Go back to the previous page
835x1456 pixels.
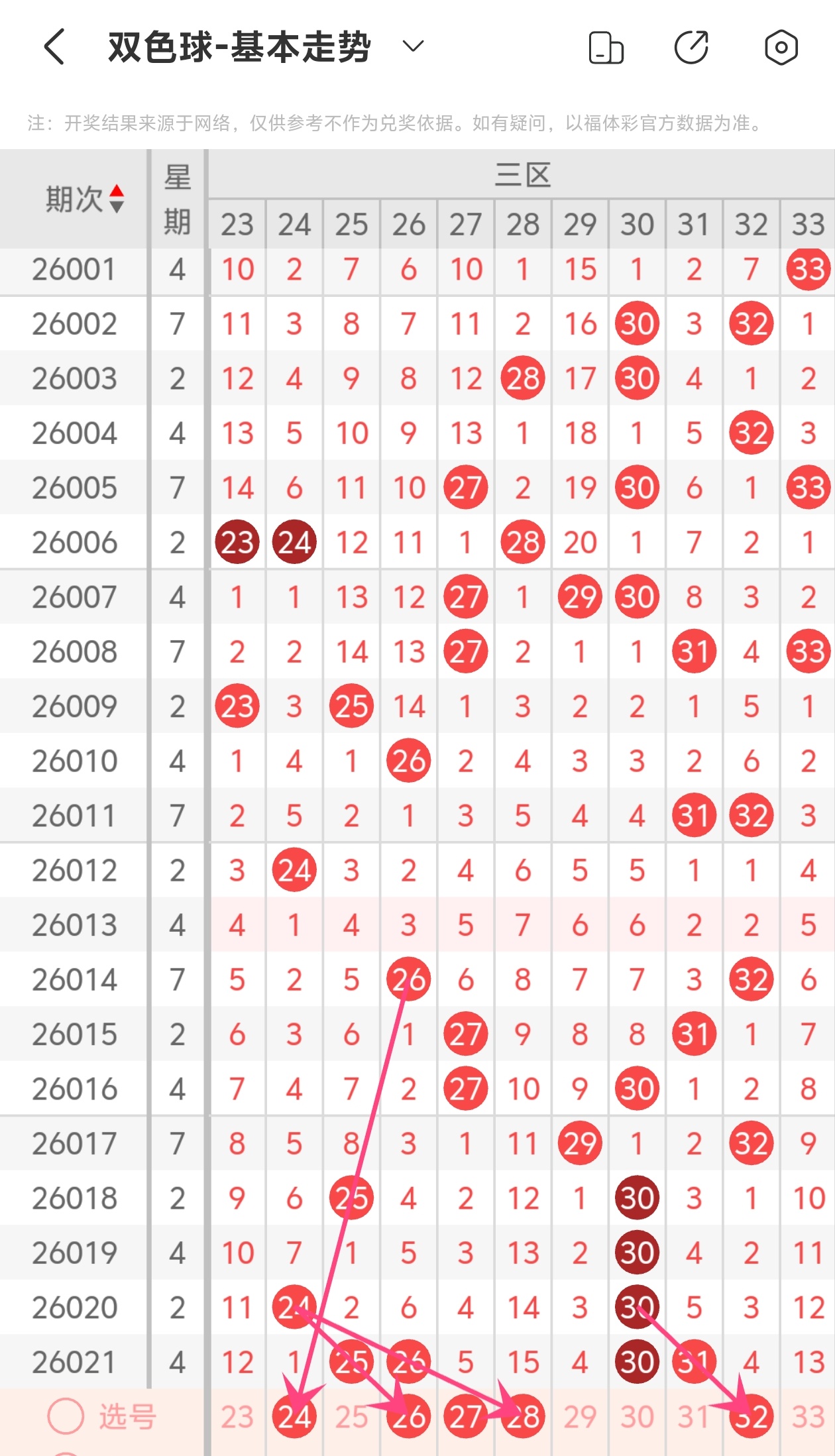(x=55, y=47)
